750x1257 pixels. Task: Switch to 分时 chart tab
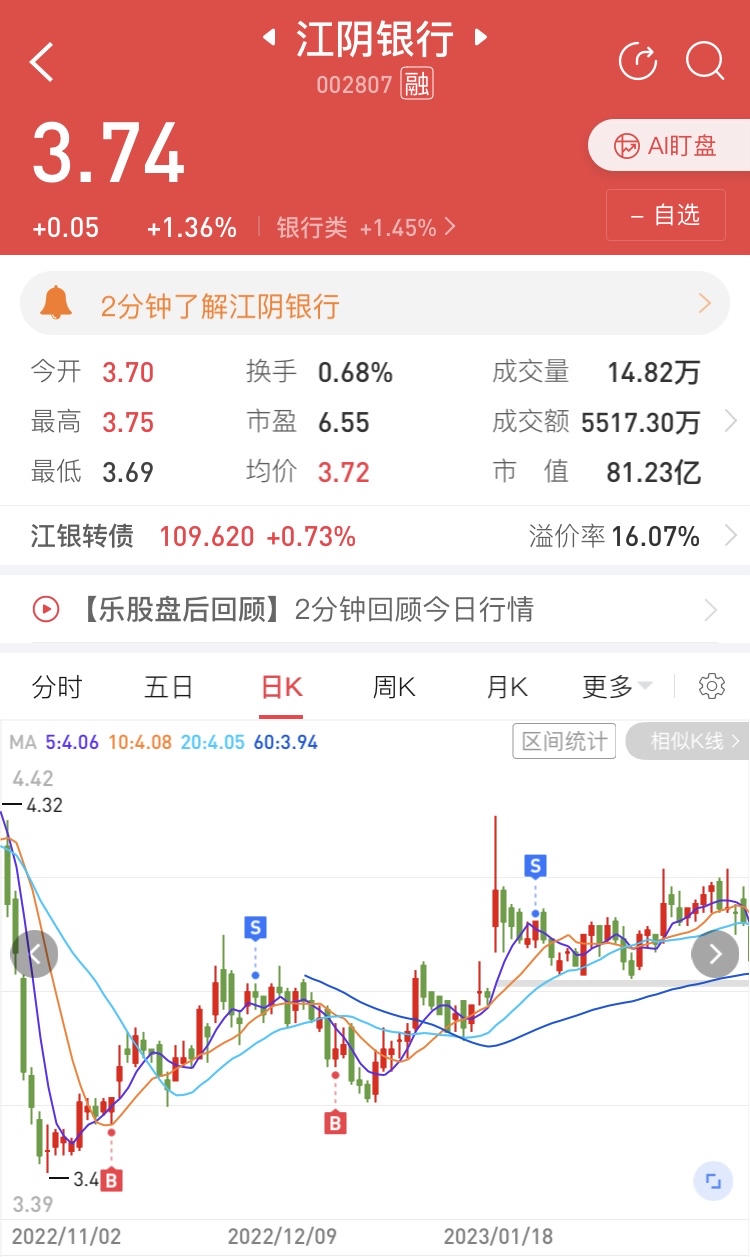57,687
